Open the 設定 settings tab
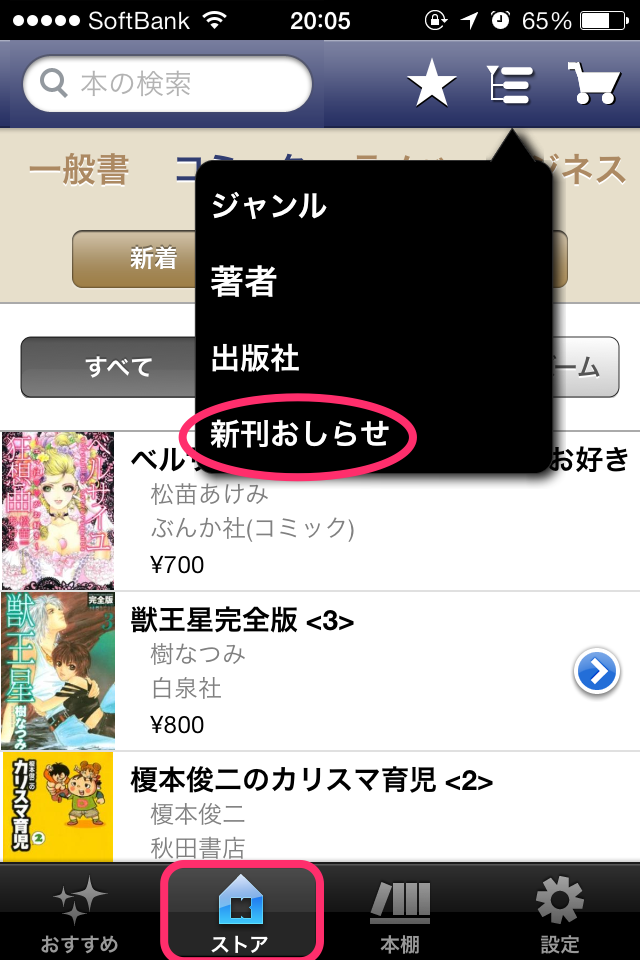Screen dimensions: 640x960 pyautogui.click(x=559, y=914)
